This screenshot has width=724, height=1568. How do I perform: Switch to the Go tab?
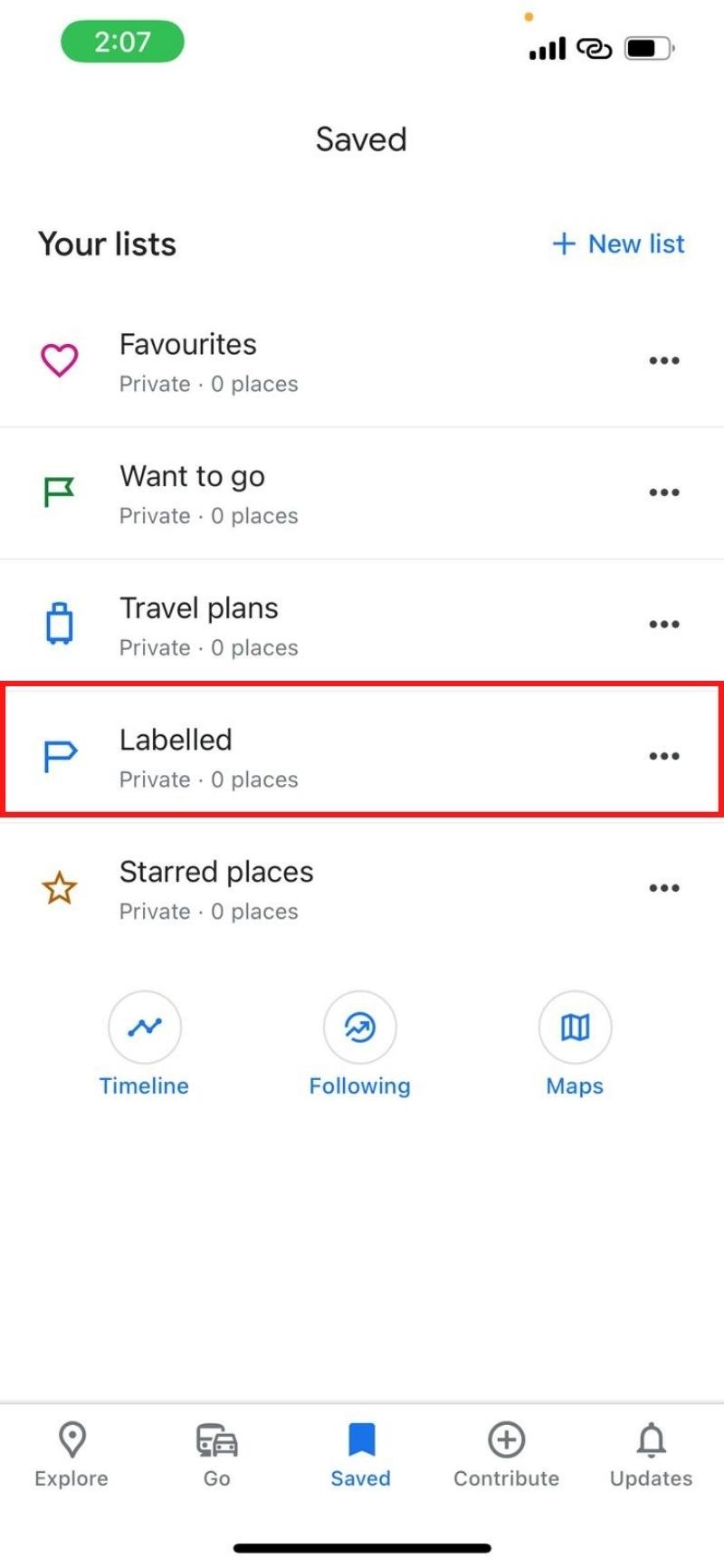pos(216,1454)
